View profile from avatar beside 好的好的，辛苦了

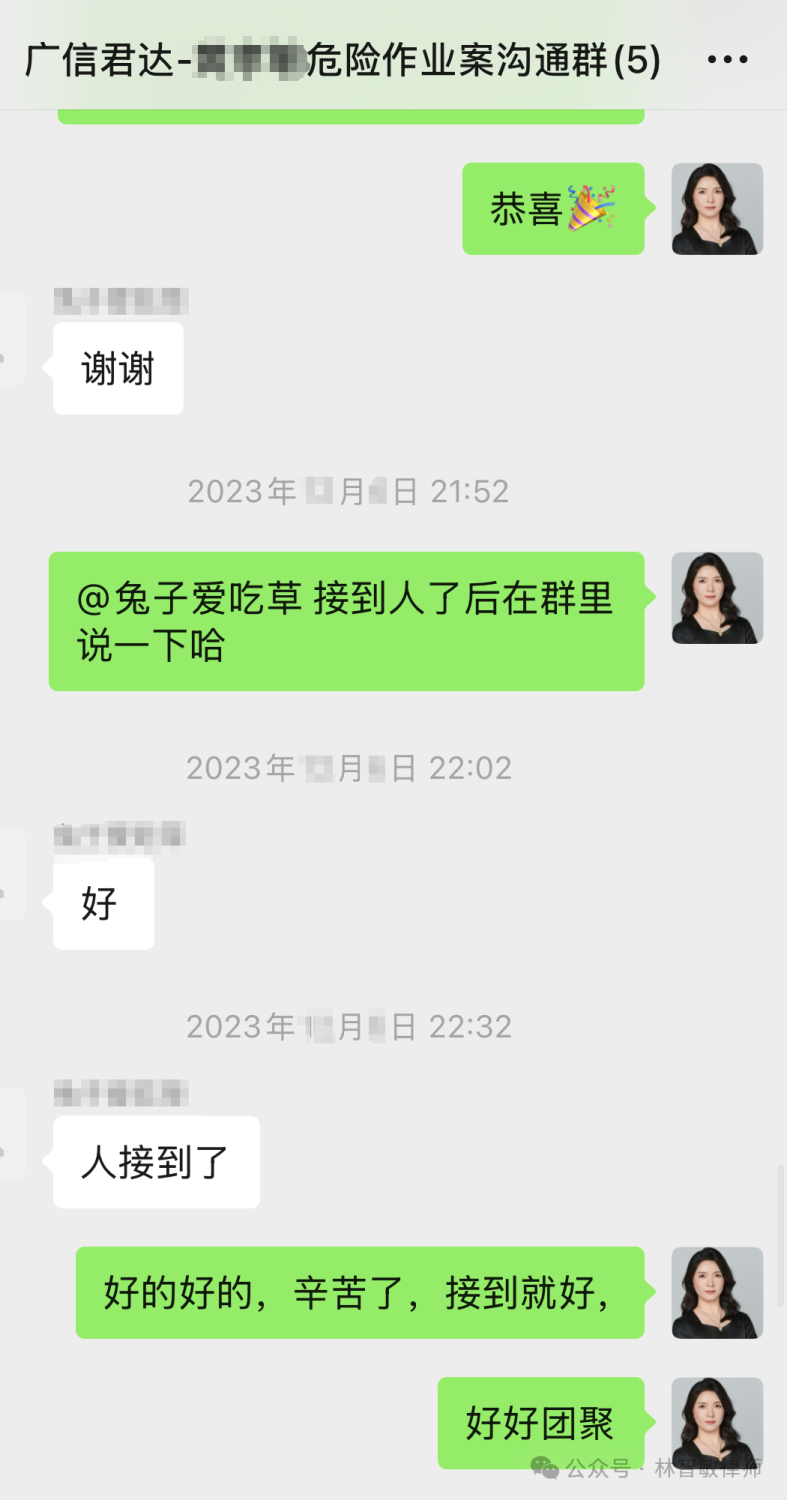click(717, 1293)
